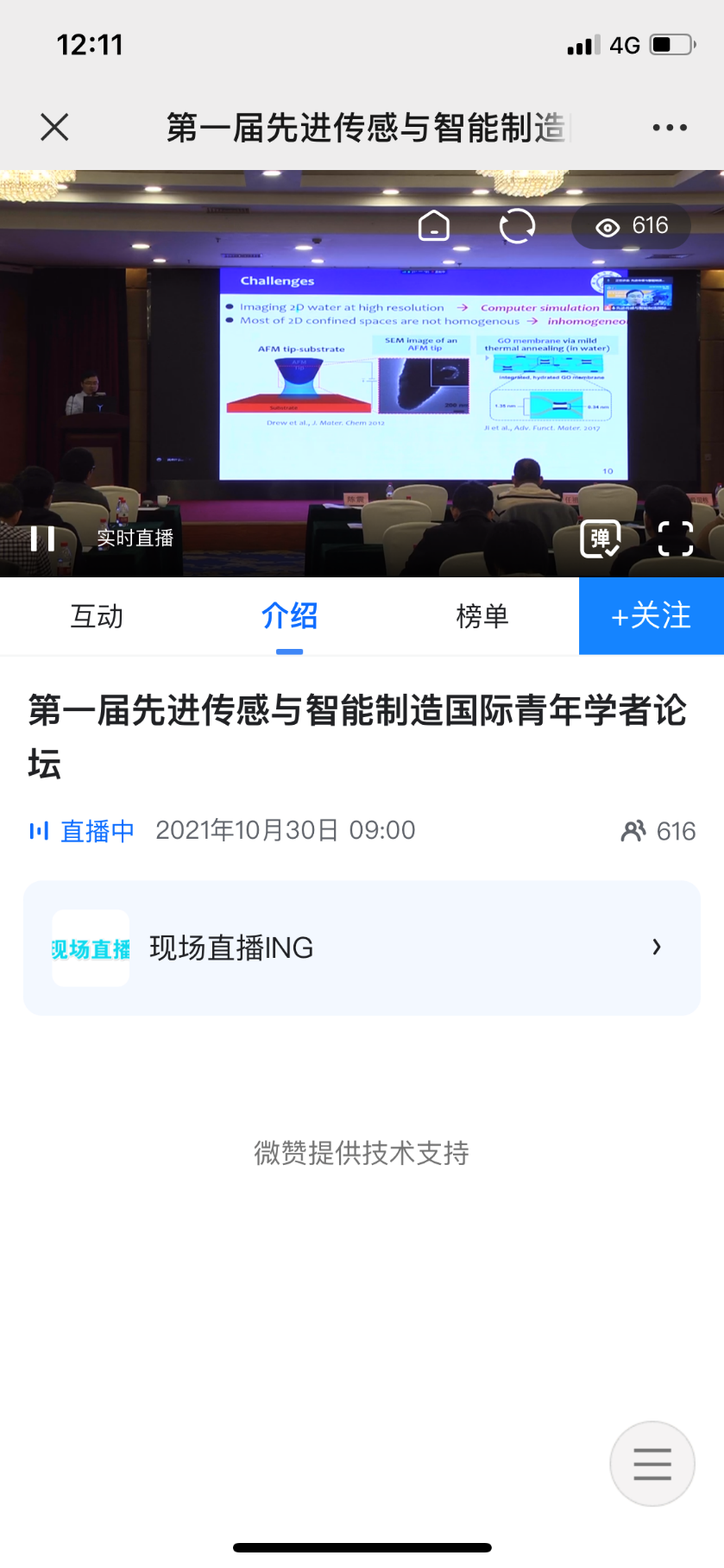Image resolution: width=724 pixels, height=1568 pixels.
Task: Tap the home icon on video
Action: (434, 226)
